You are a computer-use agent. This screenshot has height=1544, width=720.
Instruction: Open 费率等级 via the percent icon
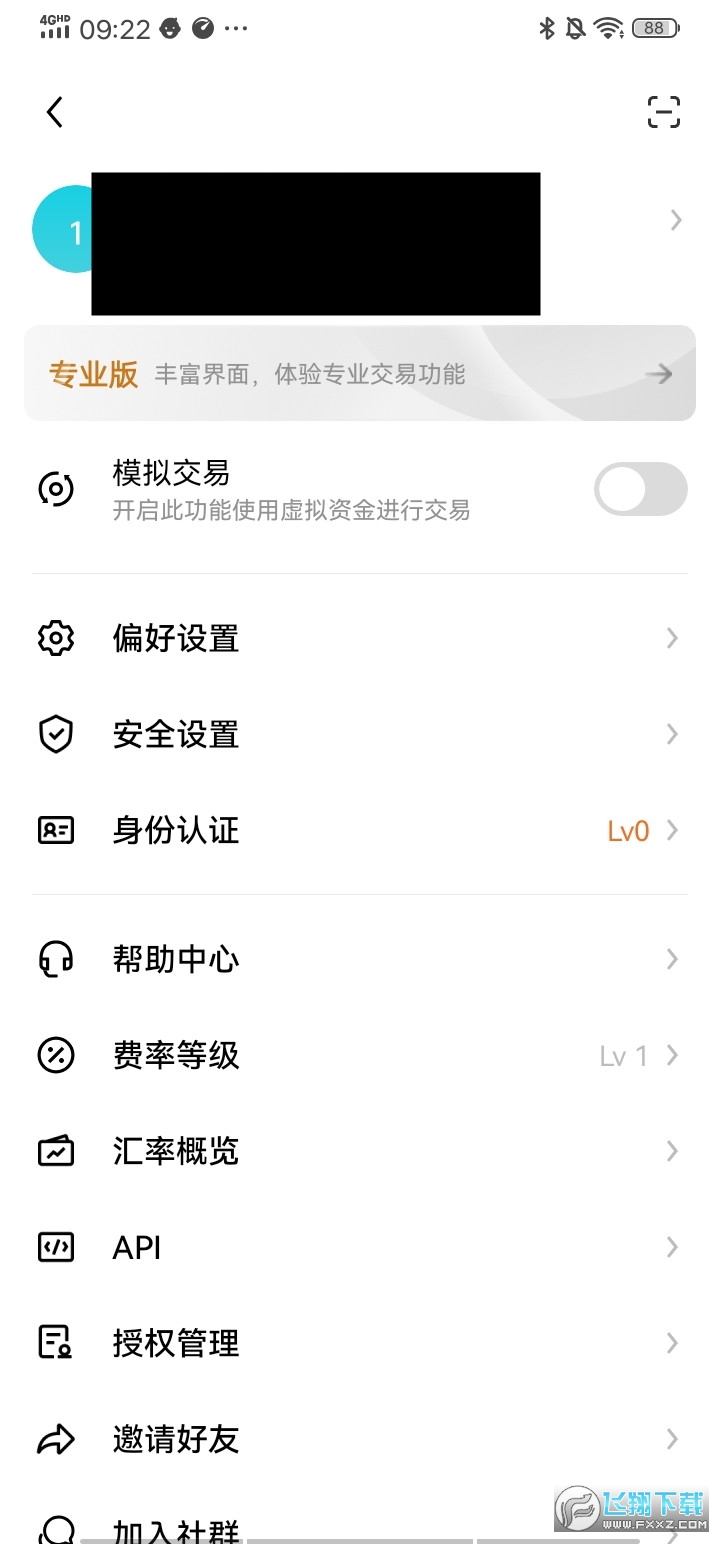point(57,1055)
